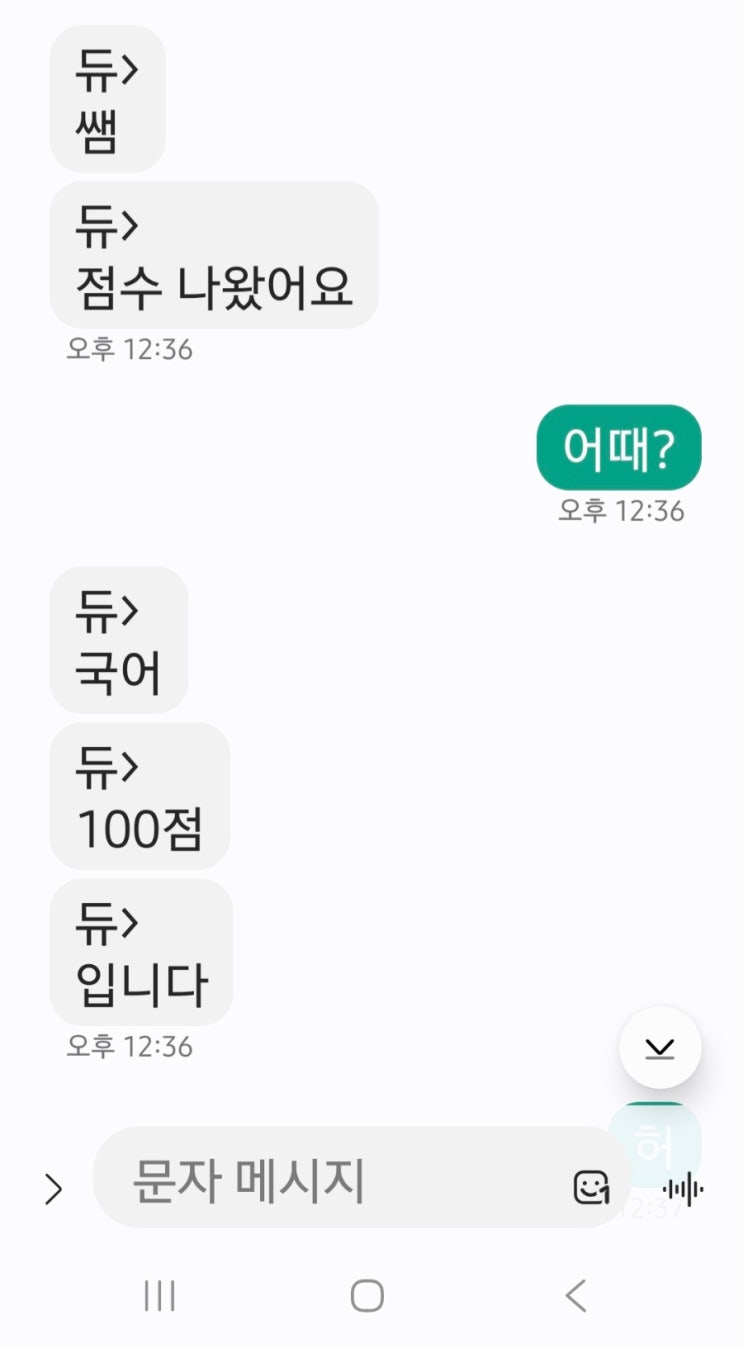
Task: Open recent apps
Action: tap(160, 1296)
